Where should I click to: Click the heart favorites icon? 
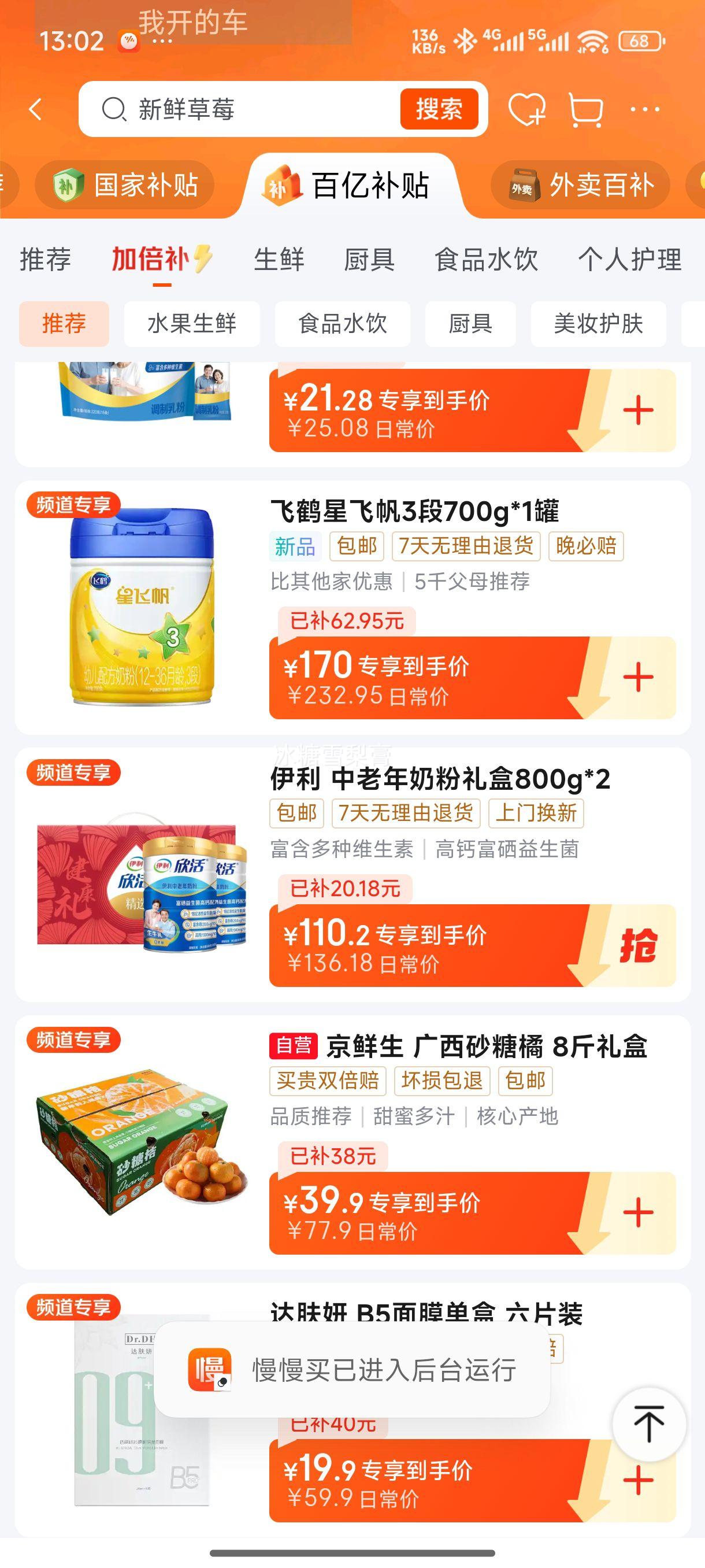click(528, 110)
